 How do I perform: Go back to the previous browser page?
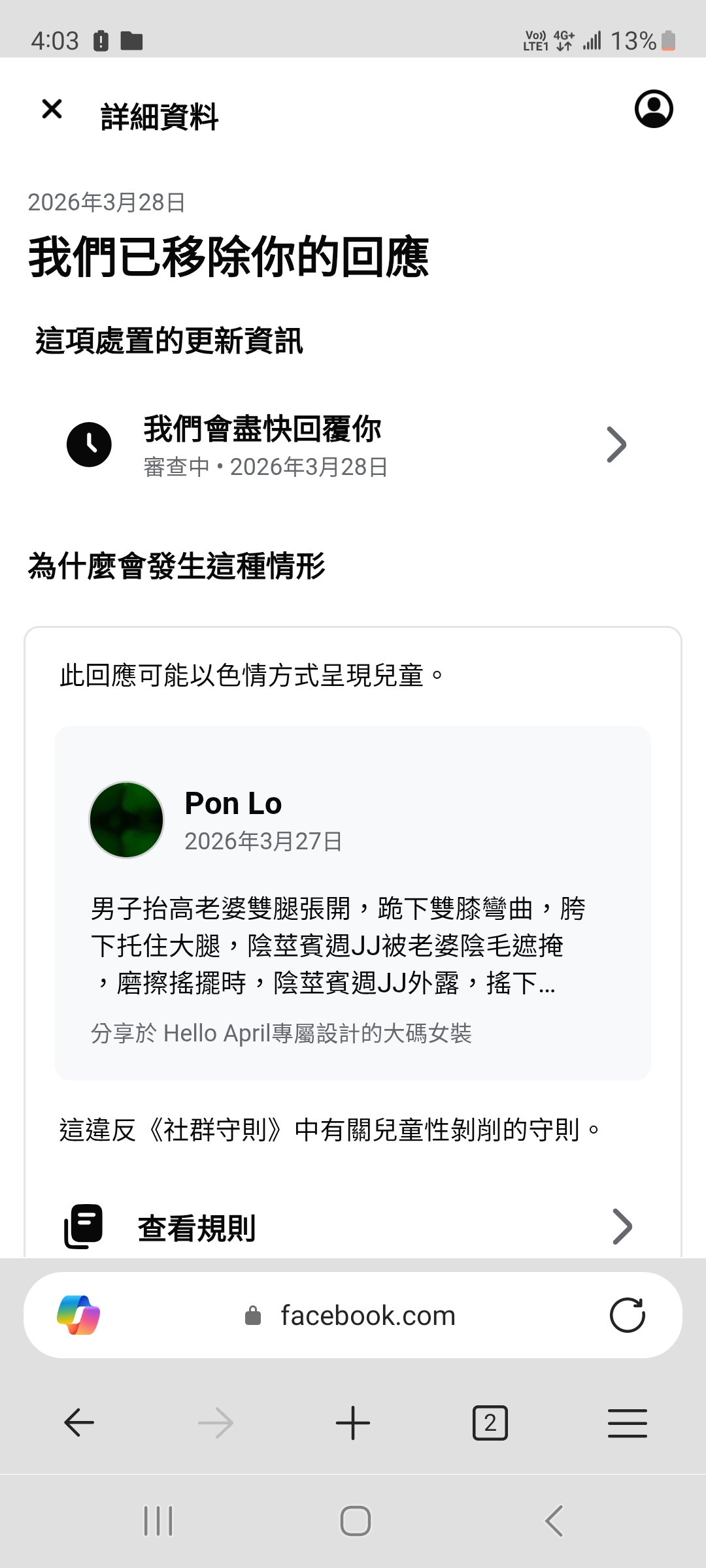click(x=79, y=1423)
